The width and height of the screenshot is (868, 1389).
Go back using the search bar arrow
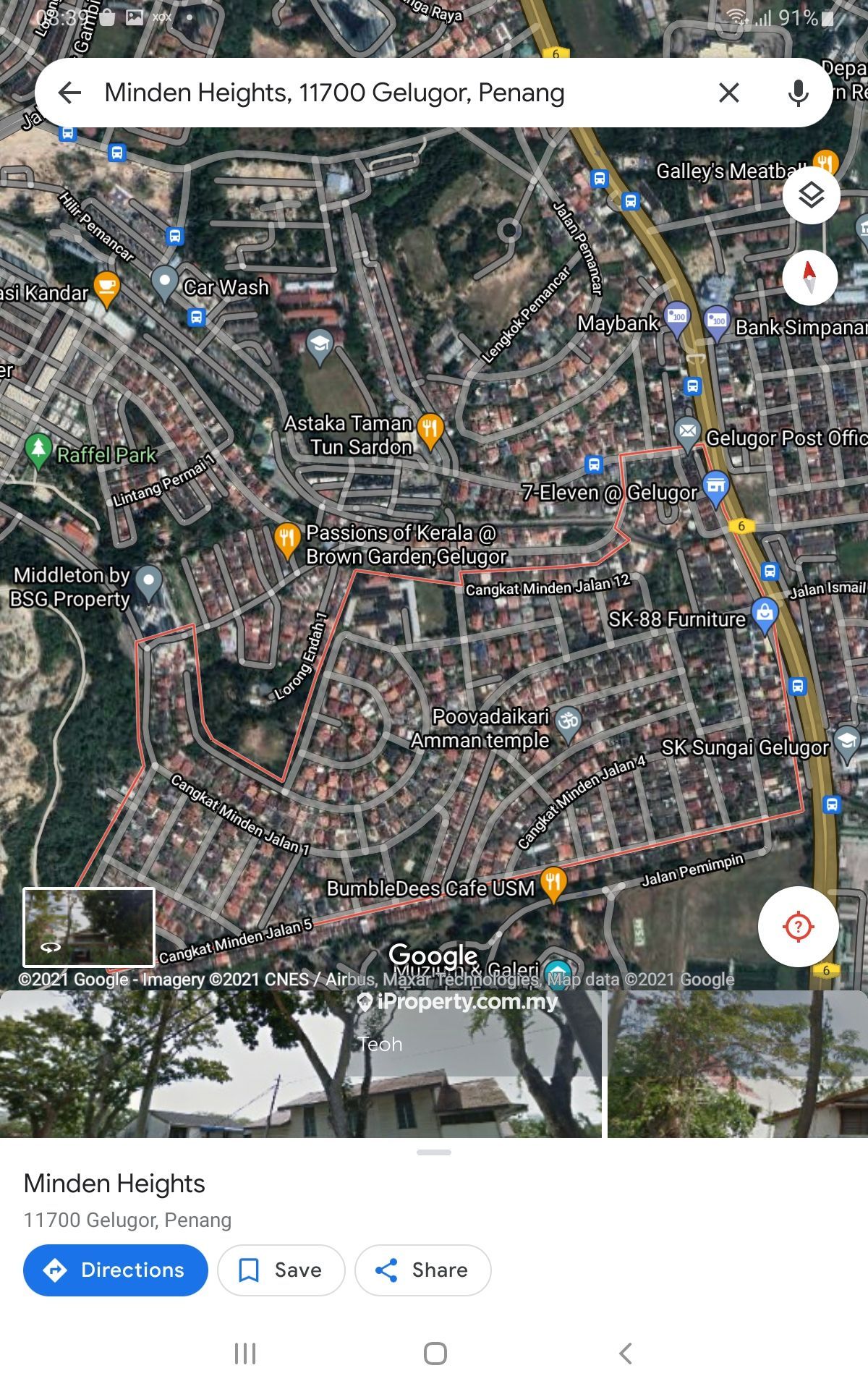(70, 93)
